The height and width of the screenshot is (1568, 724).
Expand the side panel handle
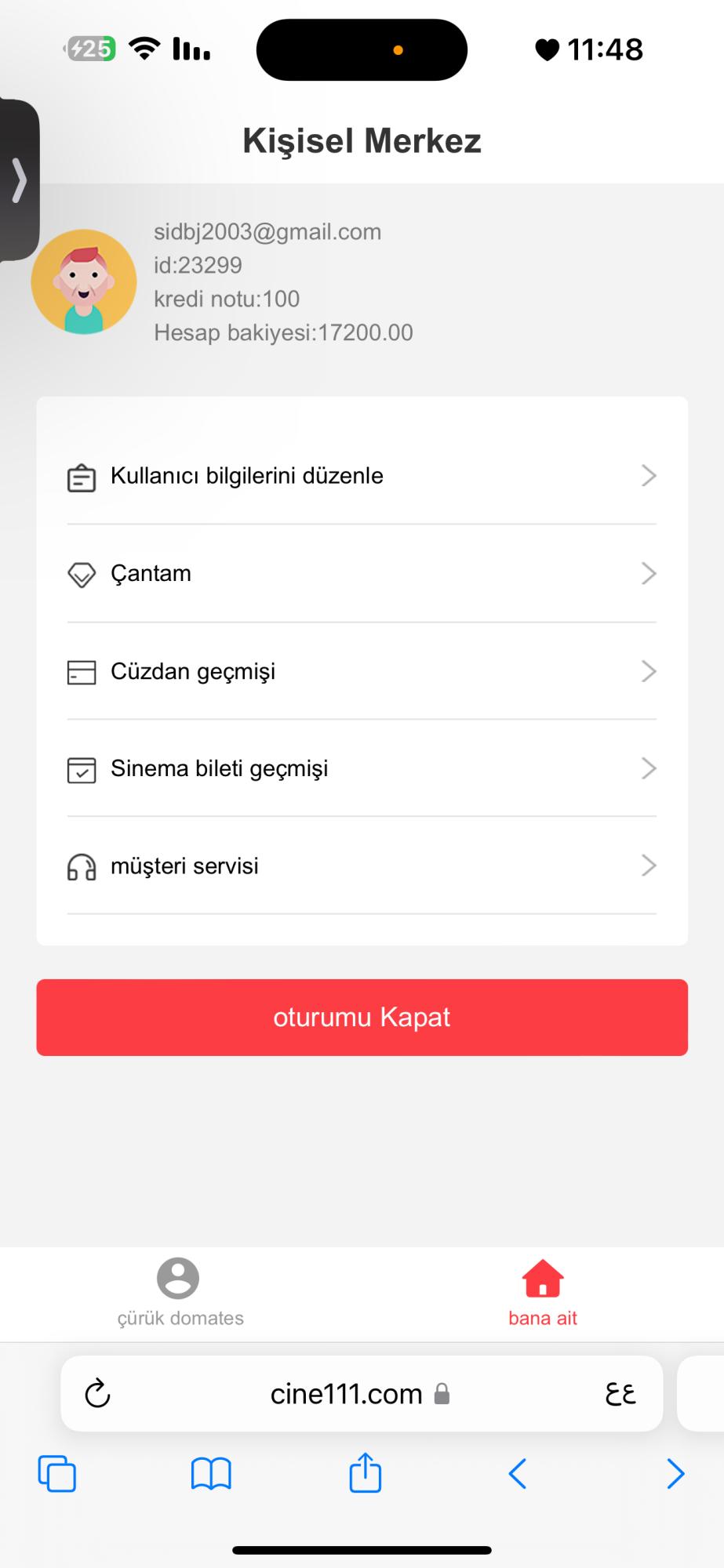click(19, 180)
